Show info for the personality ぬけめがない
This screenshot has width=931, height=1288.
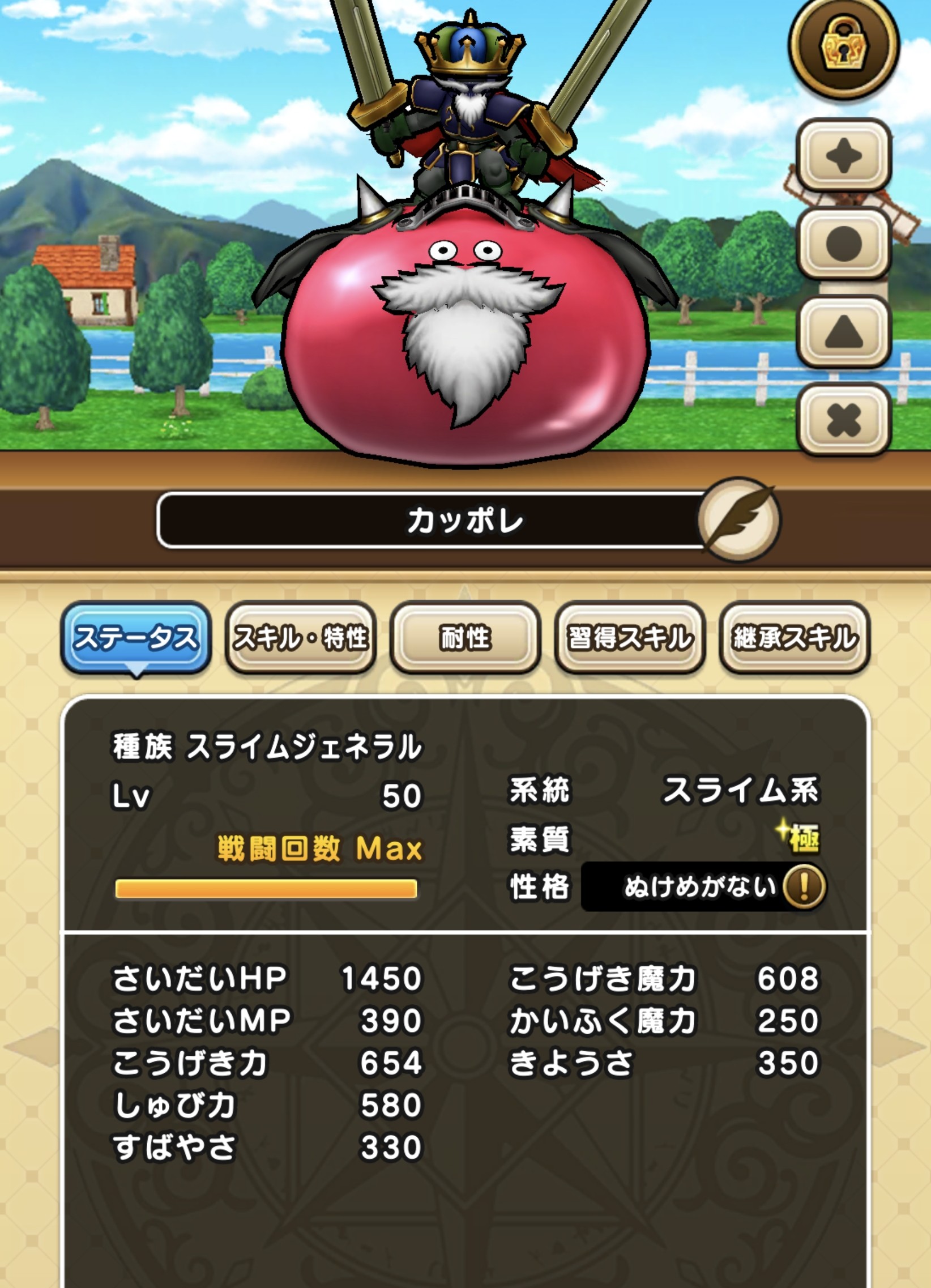coord(803,886)
